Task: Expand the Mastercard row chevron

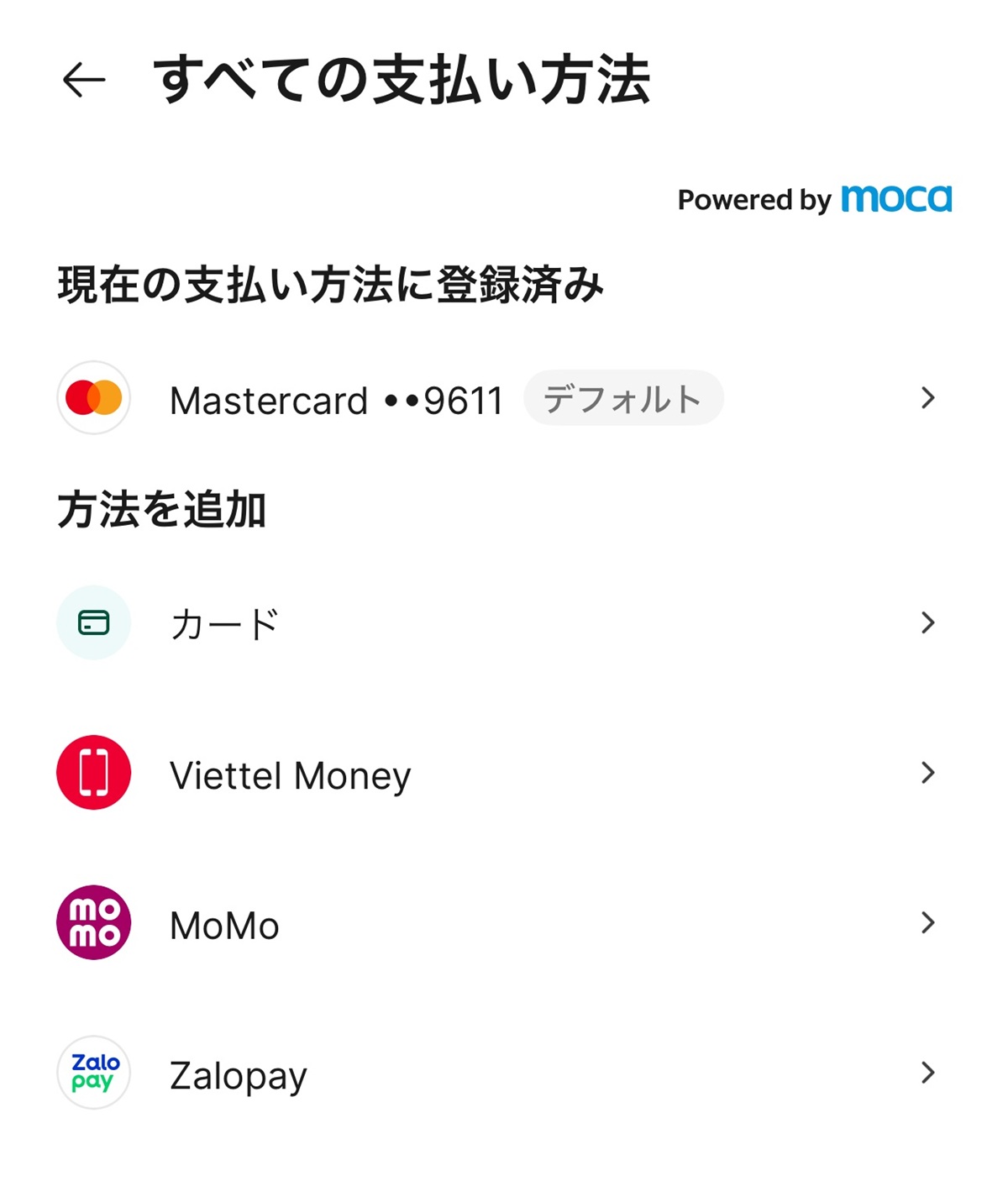Action: [927, 398]
